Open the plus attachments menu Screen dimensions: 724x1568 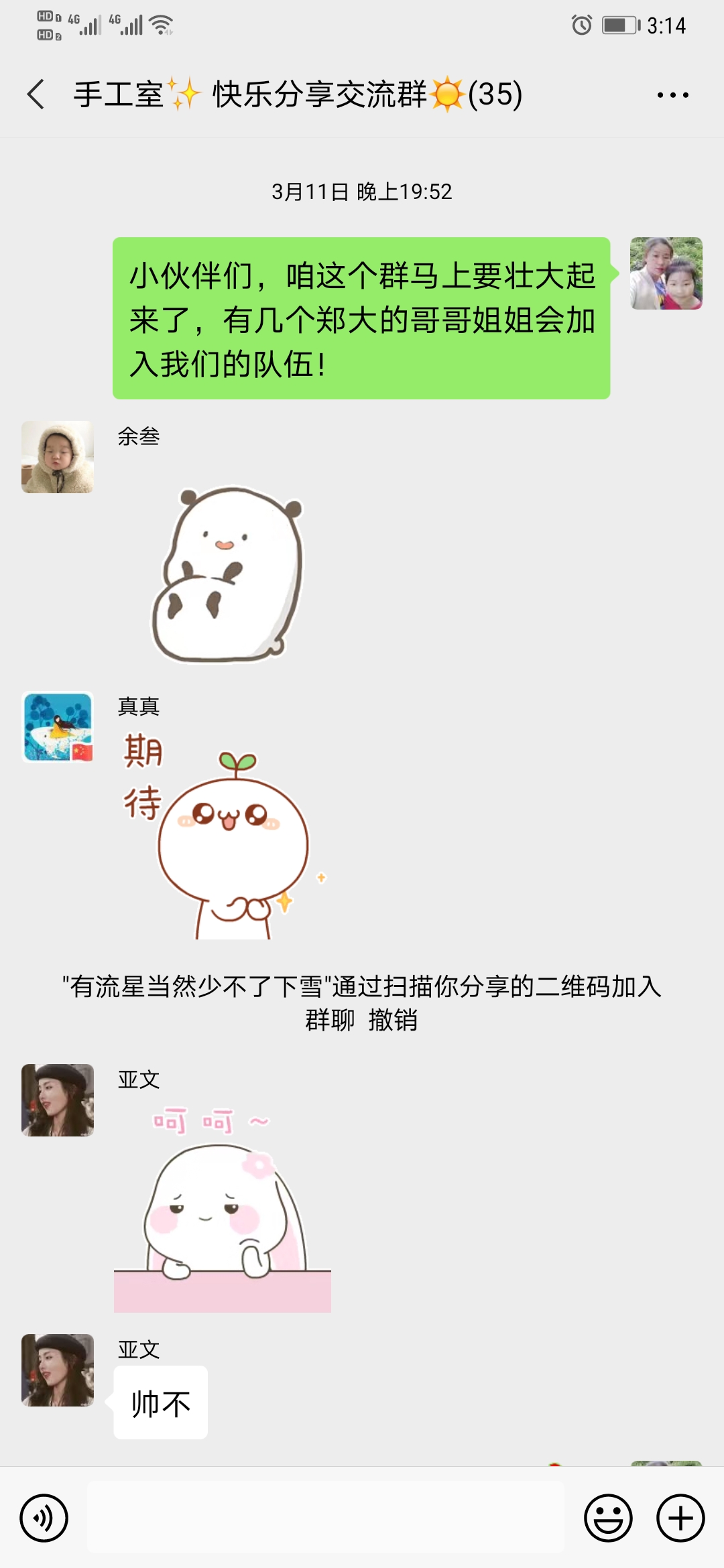coord(680,1518)
